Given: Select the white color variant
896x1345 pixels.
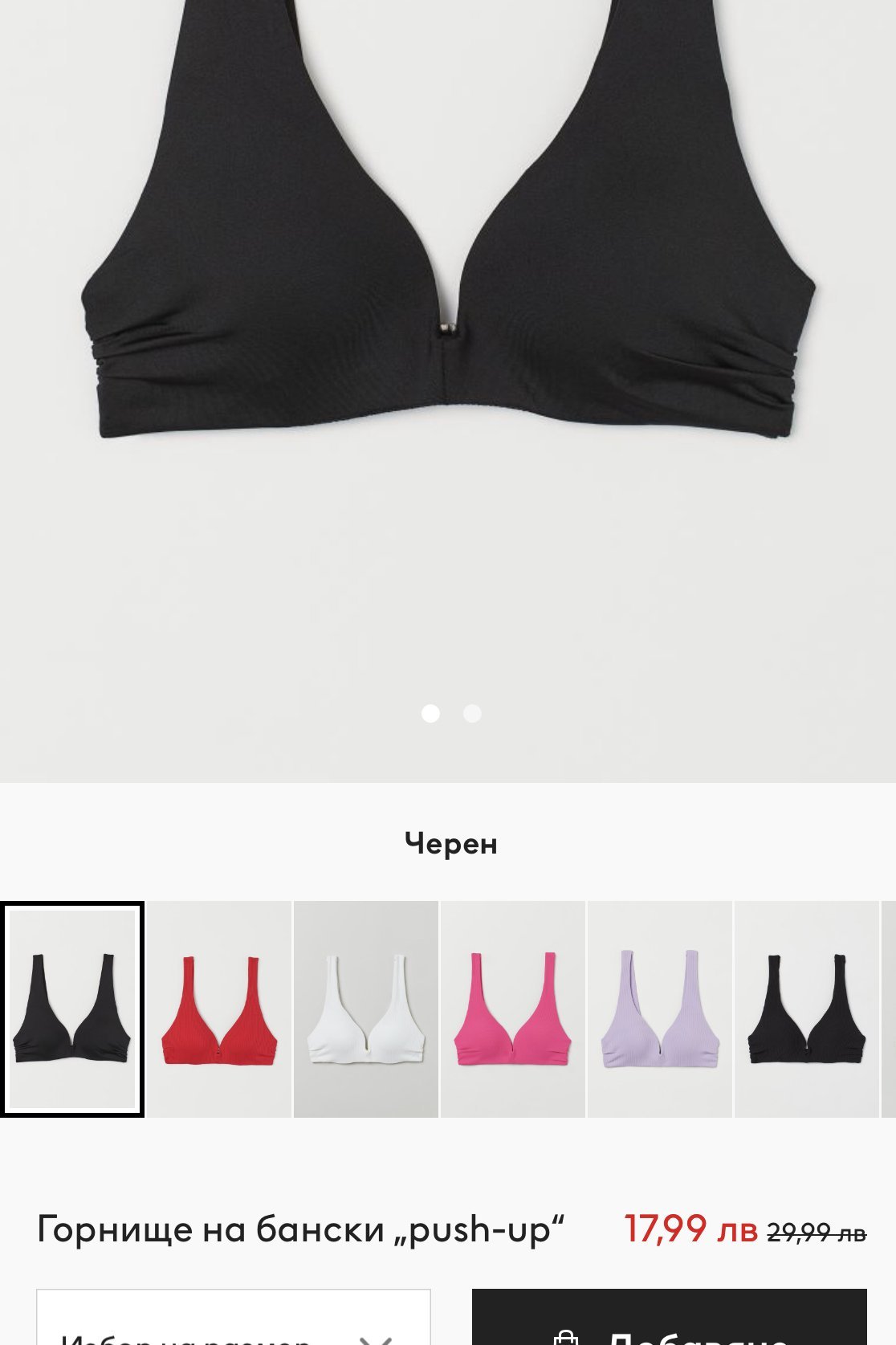Looking at the screenshot, I should (x=366, y=1009).
